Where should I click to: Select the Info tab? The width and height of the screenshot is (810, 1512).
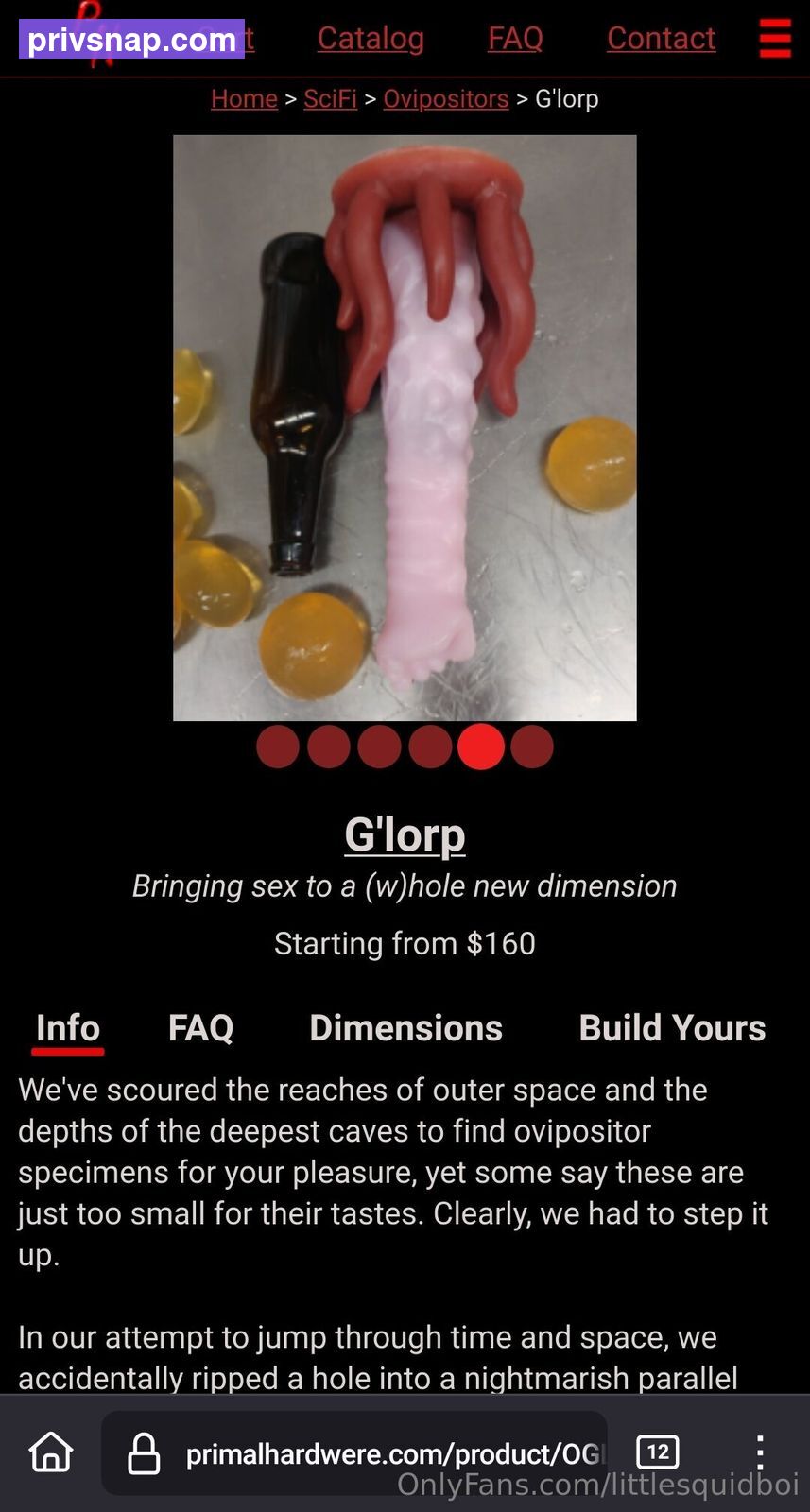pos(68,1027)
